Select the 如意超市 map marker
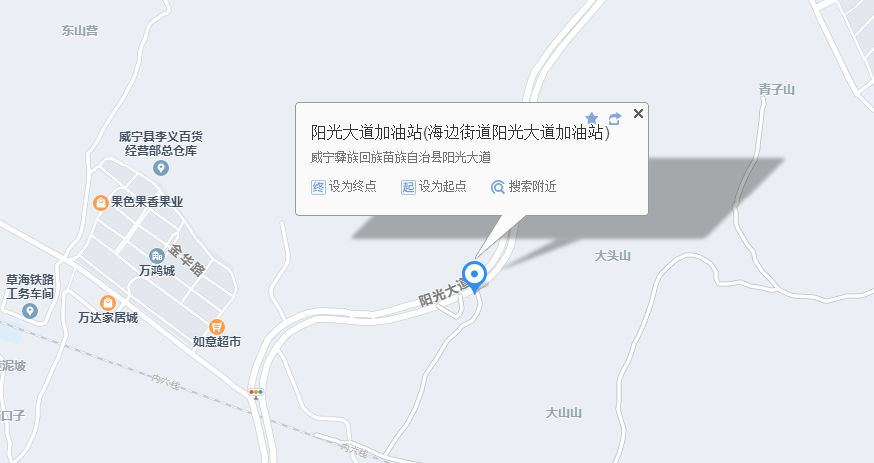 pyautogui.click(x=216, y=327)
